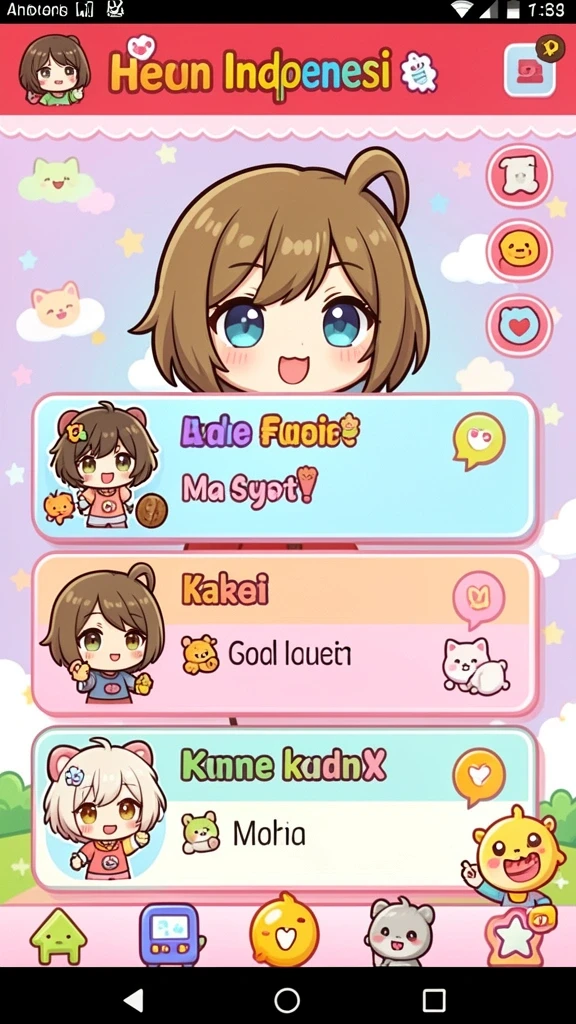This screenshot has width=576, height=1024.
Task: Open the Ma Syot! chat card
Action: pos(285,468)
